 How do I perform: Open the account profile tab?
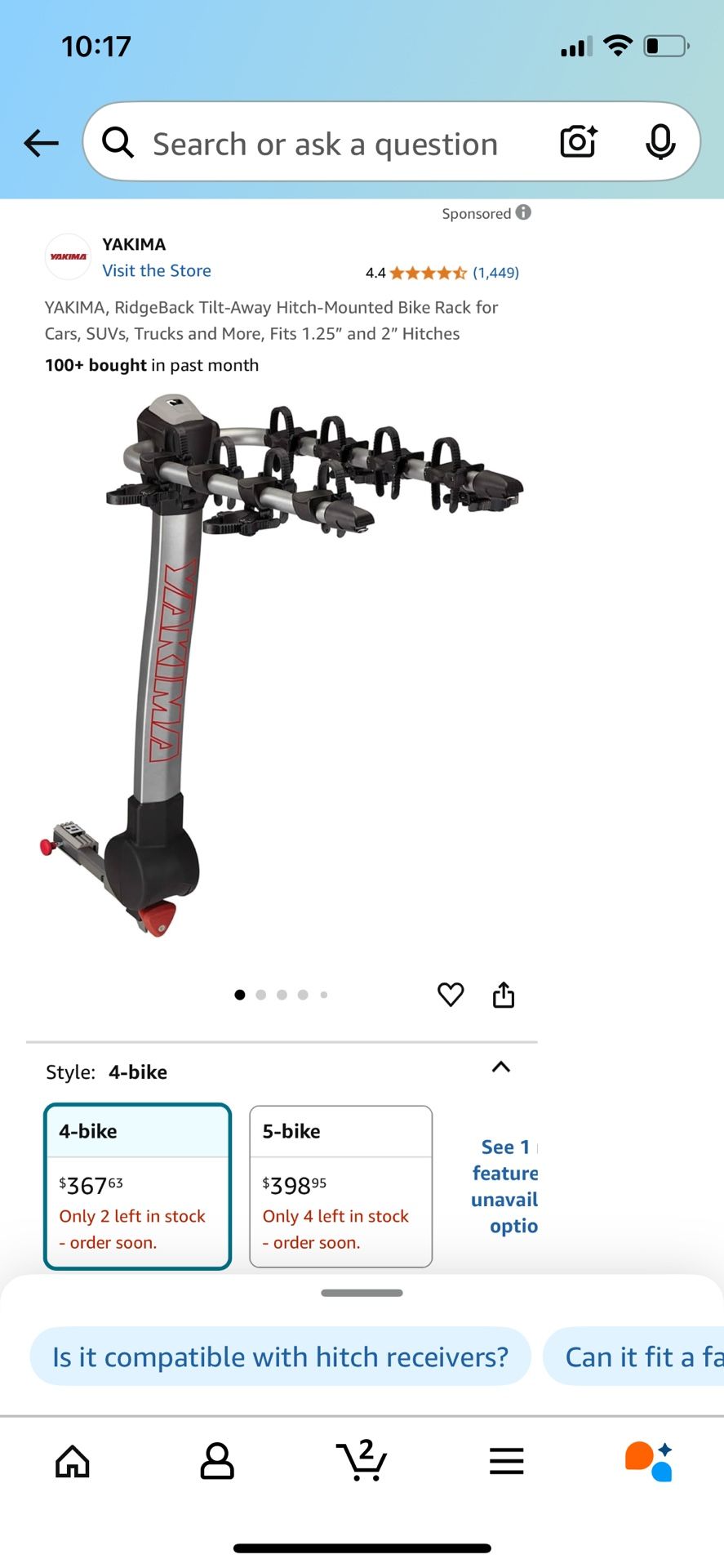[x=217, y=1461]
